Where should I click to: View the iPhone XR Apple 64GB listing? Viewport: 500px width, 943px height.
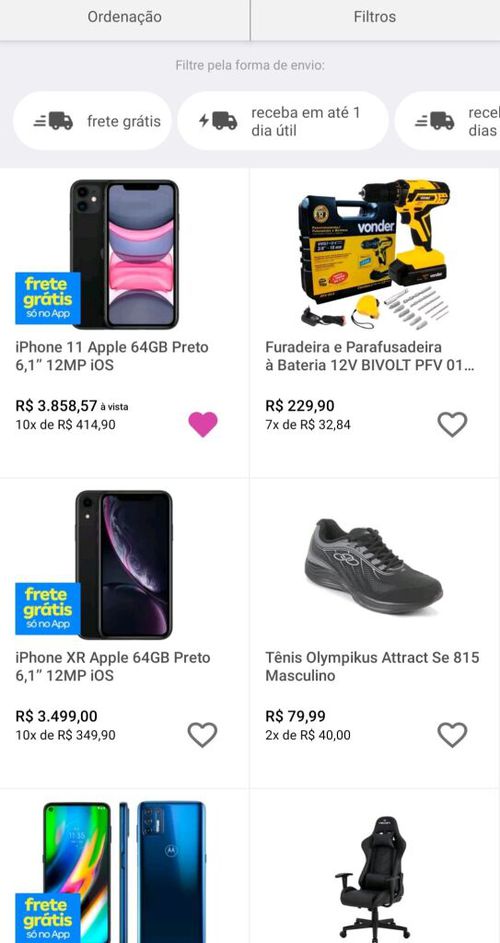click(x=125, y=633)
